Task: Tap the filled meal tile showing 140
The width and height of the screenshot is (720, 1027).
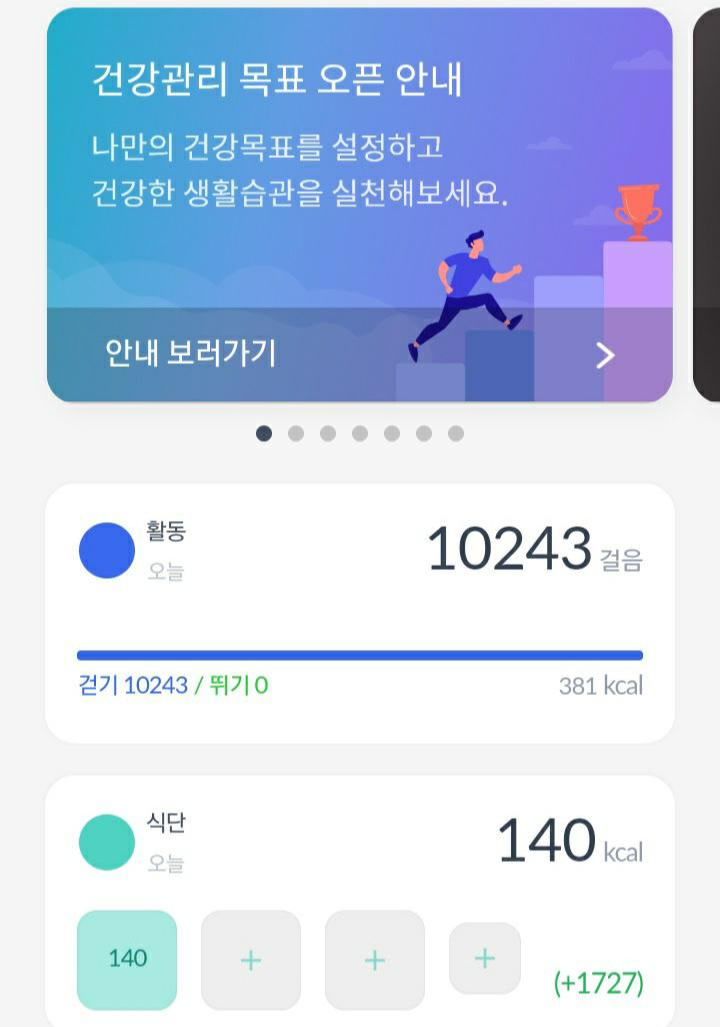Action: (127, 958)
